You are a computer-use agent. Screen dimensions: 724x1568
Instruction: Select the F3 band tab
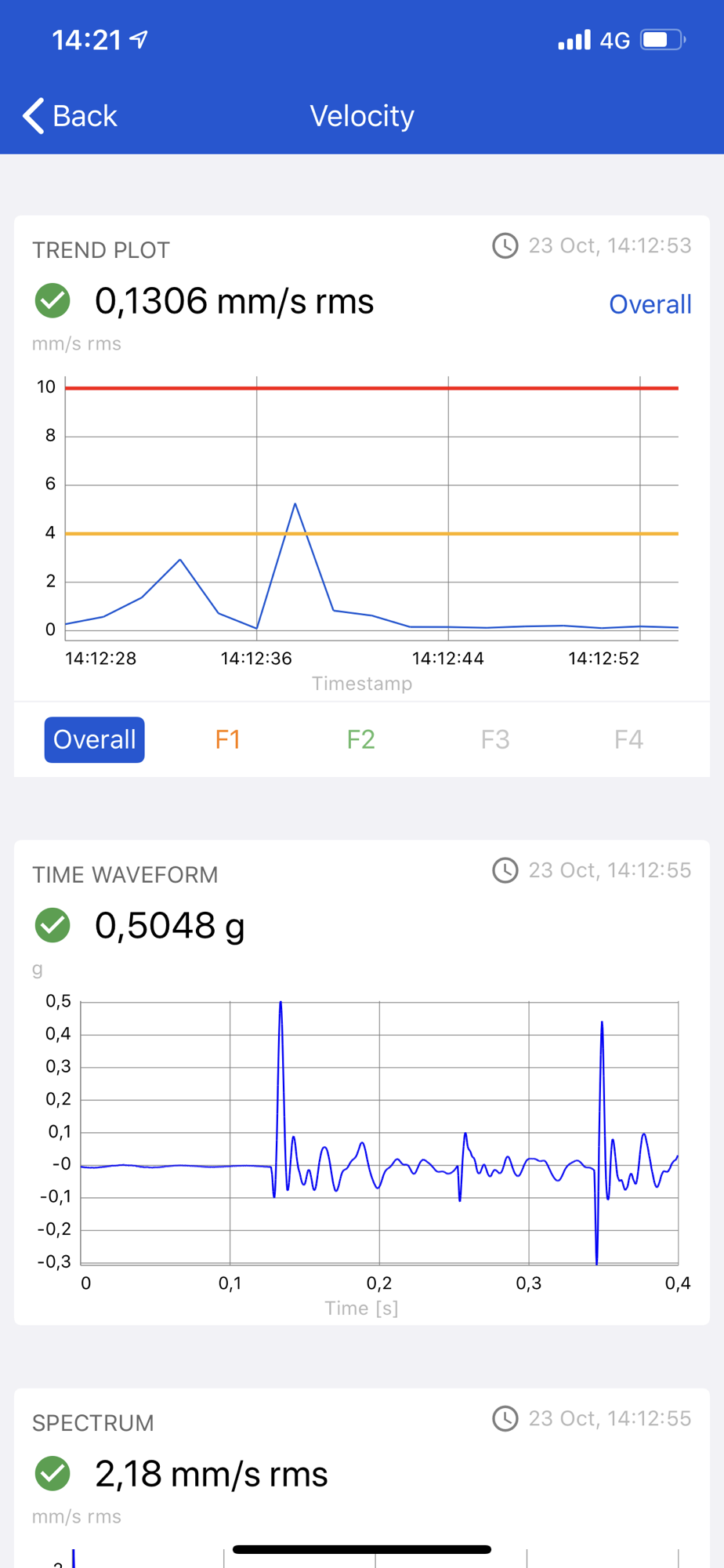(495, 739)
